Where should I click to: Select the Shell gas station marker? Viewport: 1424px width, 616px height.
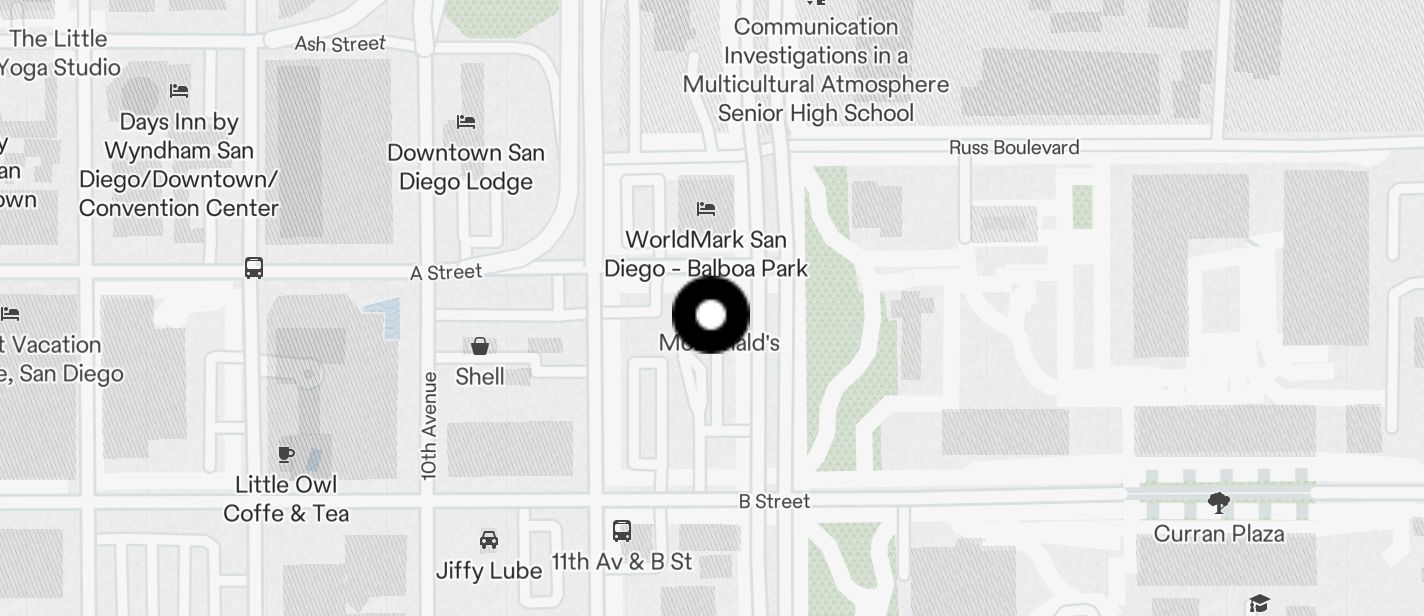click(480, 347)
